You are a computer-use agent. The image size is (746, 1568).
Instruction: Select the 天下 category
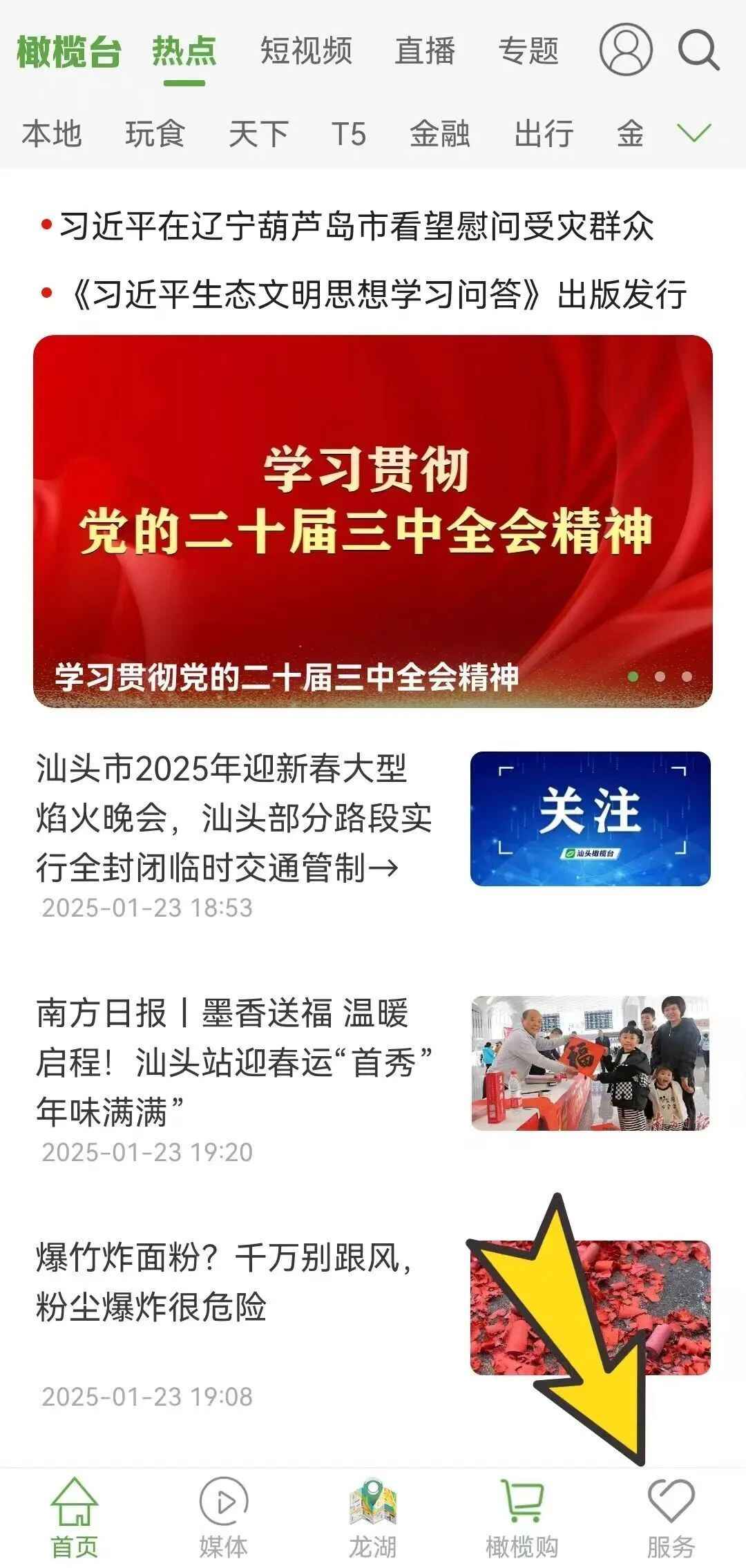point(258,133)
